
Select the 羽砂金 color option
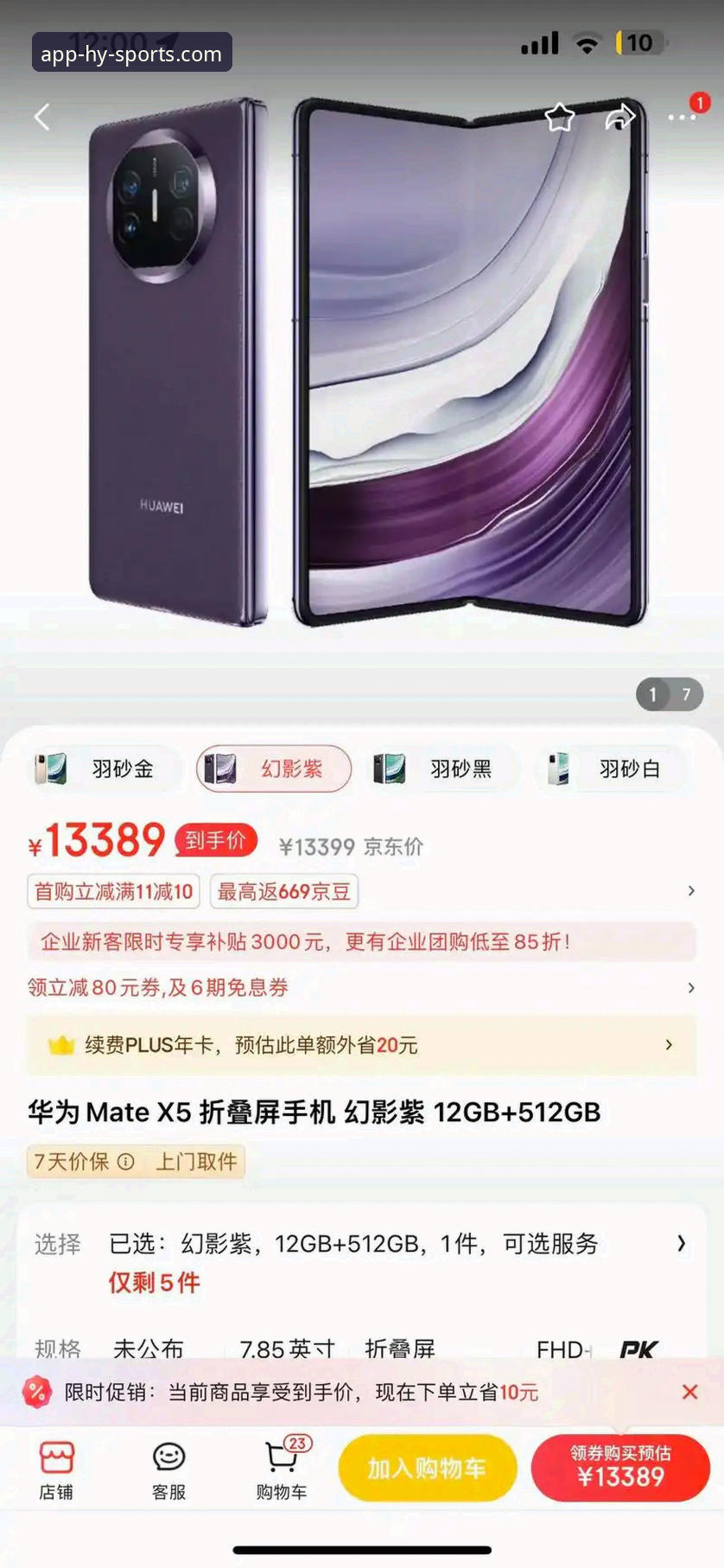[x=105, y=768]
